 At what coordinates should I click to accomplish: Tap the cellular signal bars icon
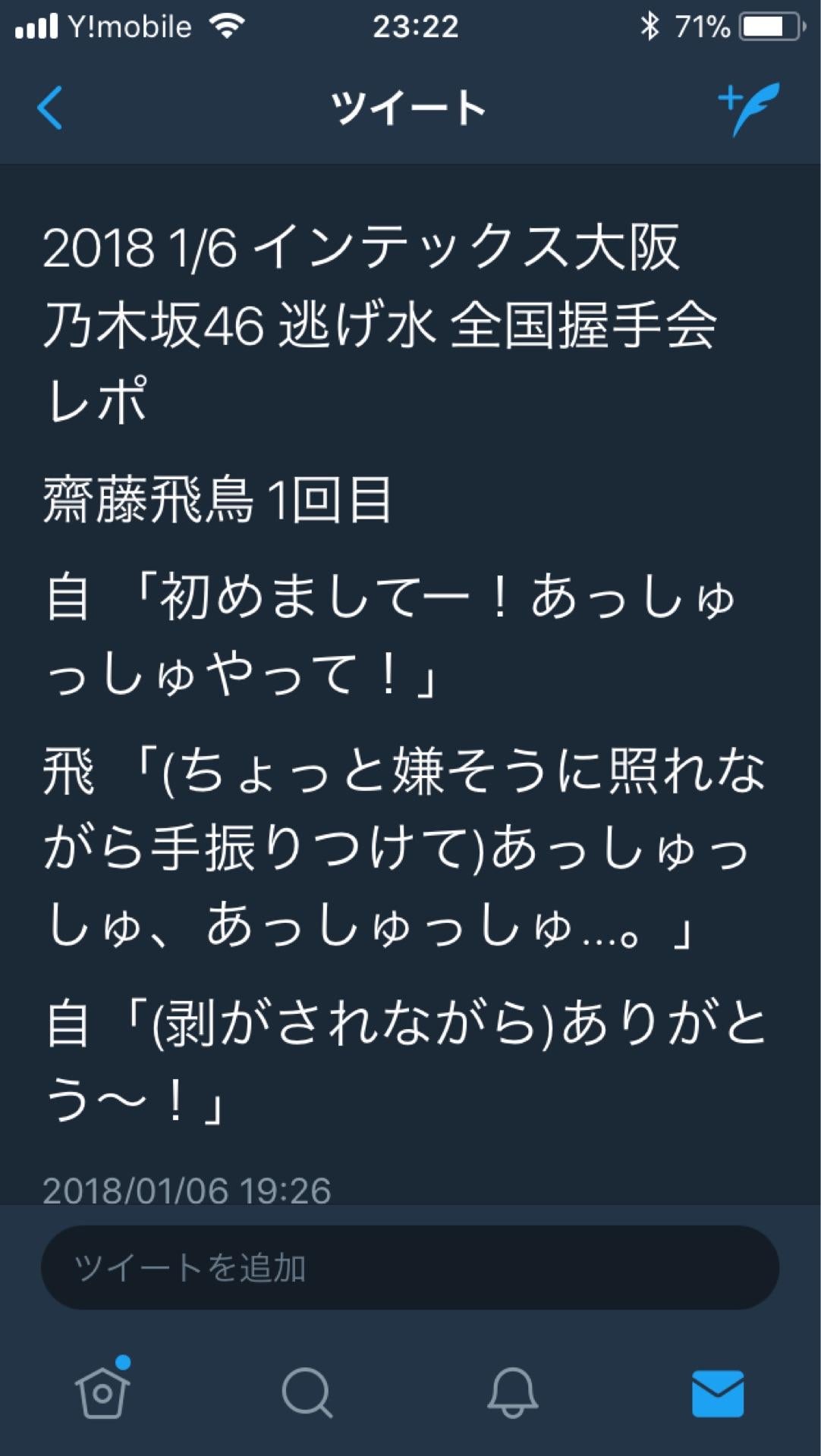coord(36,25)
